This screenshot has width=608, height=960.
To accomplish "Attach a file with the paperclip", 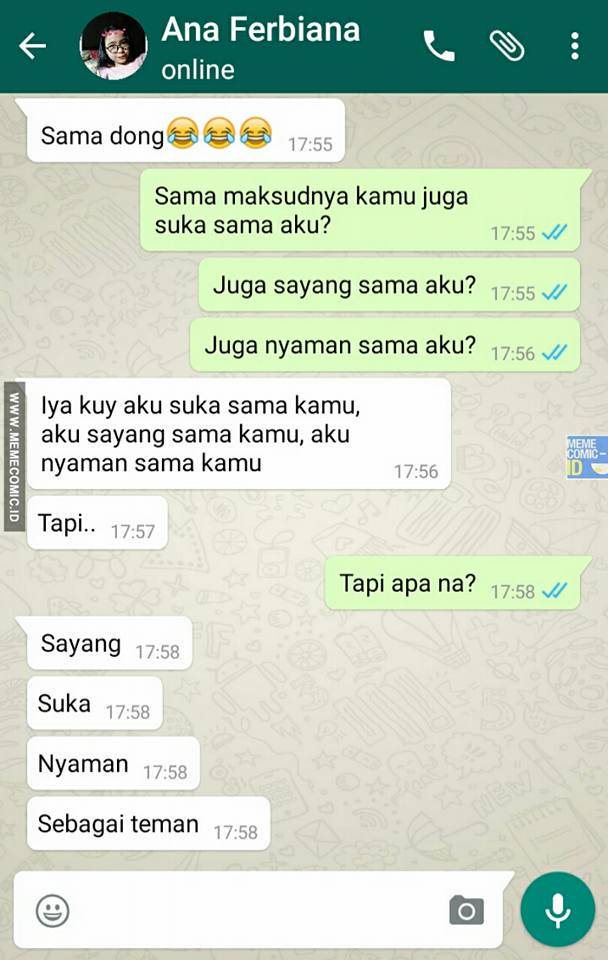I will (x=507, y=46).
